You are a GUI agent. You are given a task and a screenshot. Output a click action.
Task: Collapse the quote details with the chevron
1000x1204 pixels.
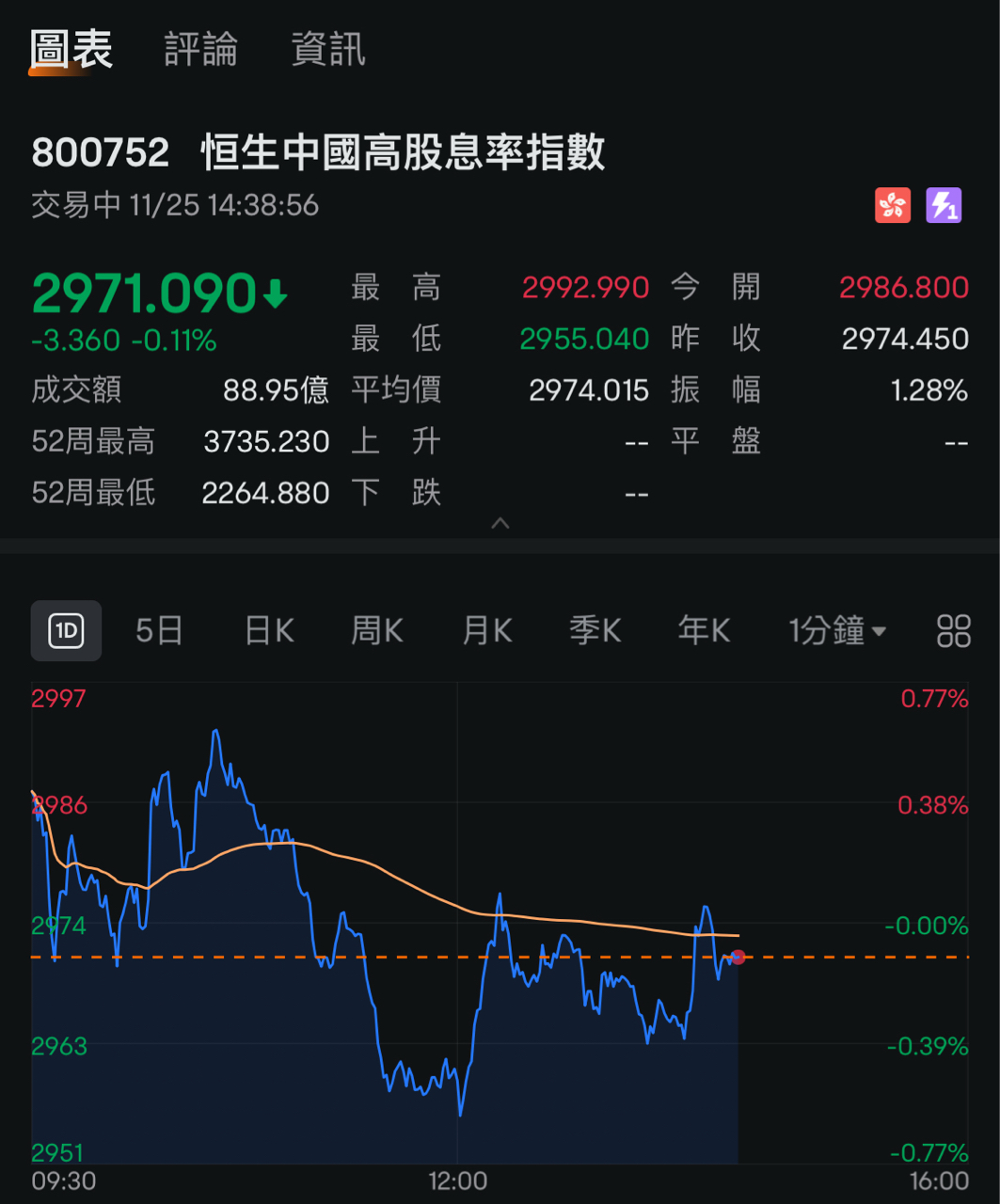click(x=500, y=523)
